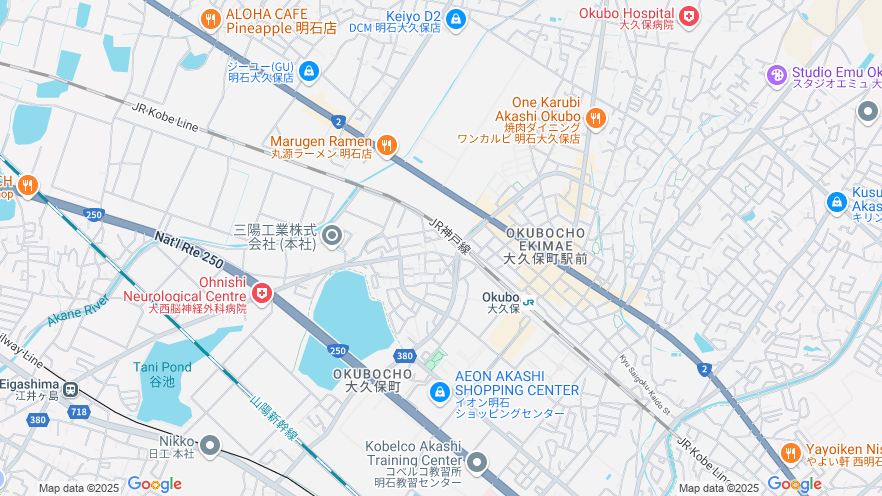View the Yayoiken restaurant pin
The height and width of the screenshot is (496, 882).
coord(791,453)
